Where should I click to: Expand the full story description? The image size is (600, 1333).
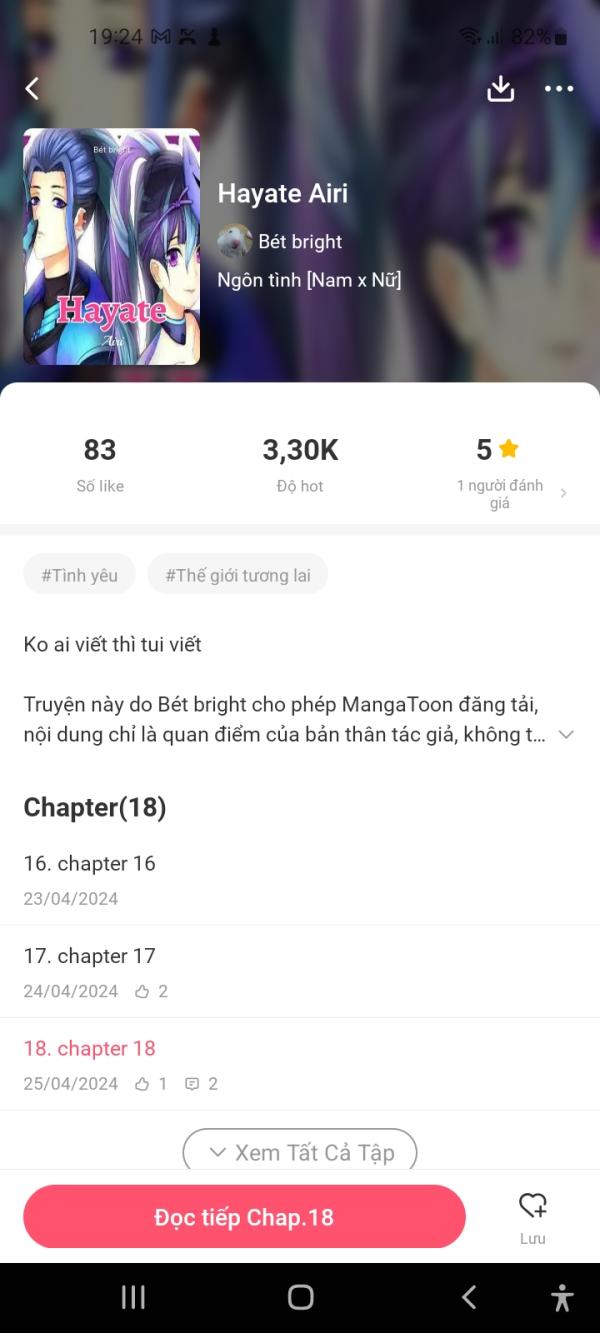[566, 735]
